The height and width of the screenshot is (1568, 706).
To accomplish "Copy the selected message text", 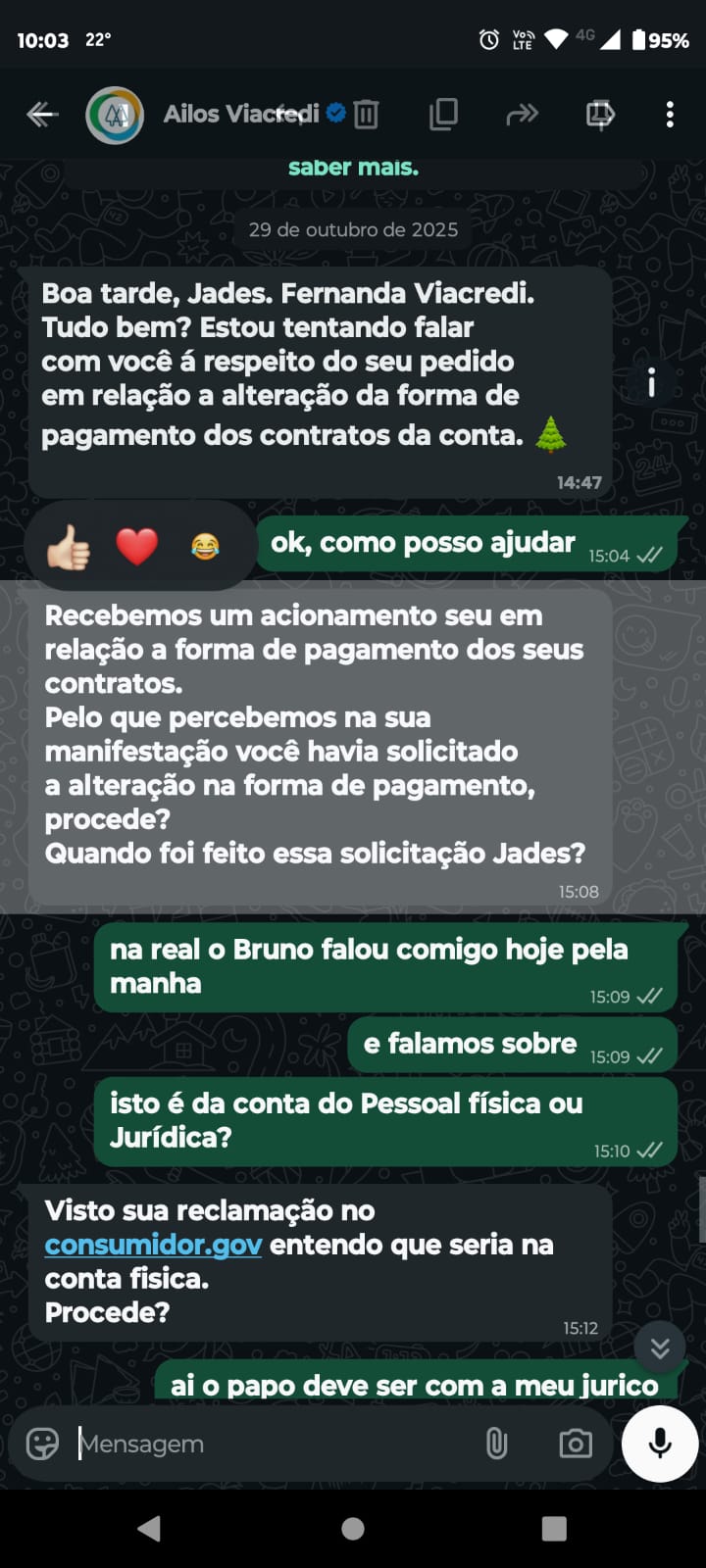I will pyautogui.click(x=443, y=115).
